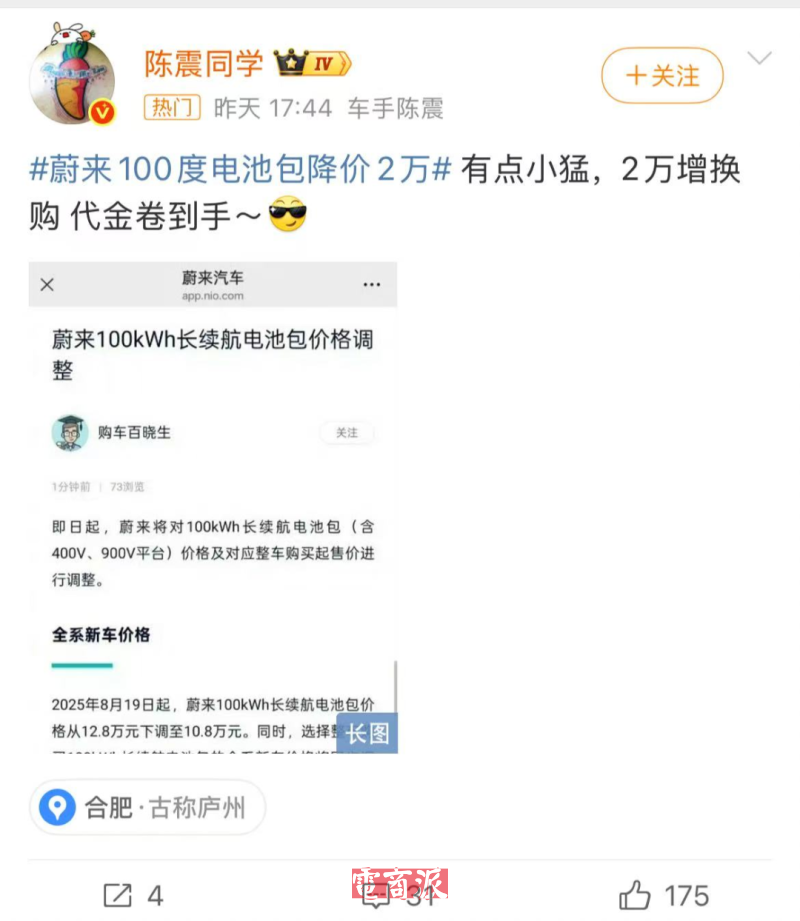The height and width of the screenshot is (921, 800).
Task: Repost this Weibo post
Action: point(133,894)
